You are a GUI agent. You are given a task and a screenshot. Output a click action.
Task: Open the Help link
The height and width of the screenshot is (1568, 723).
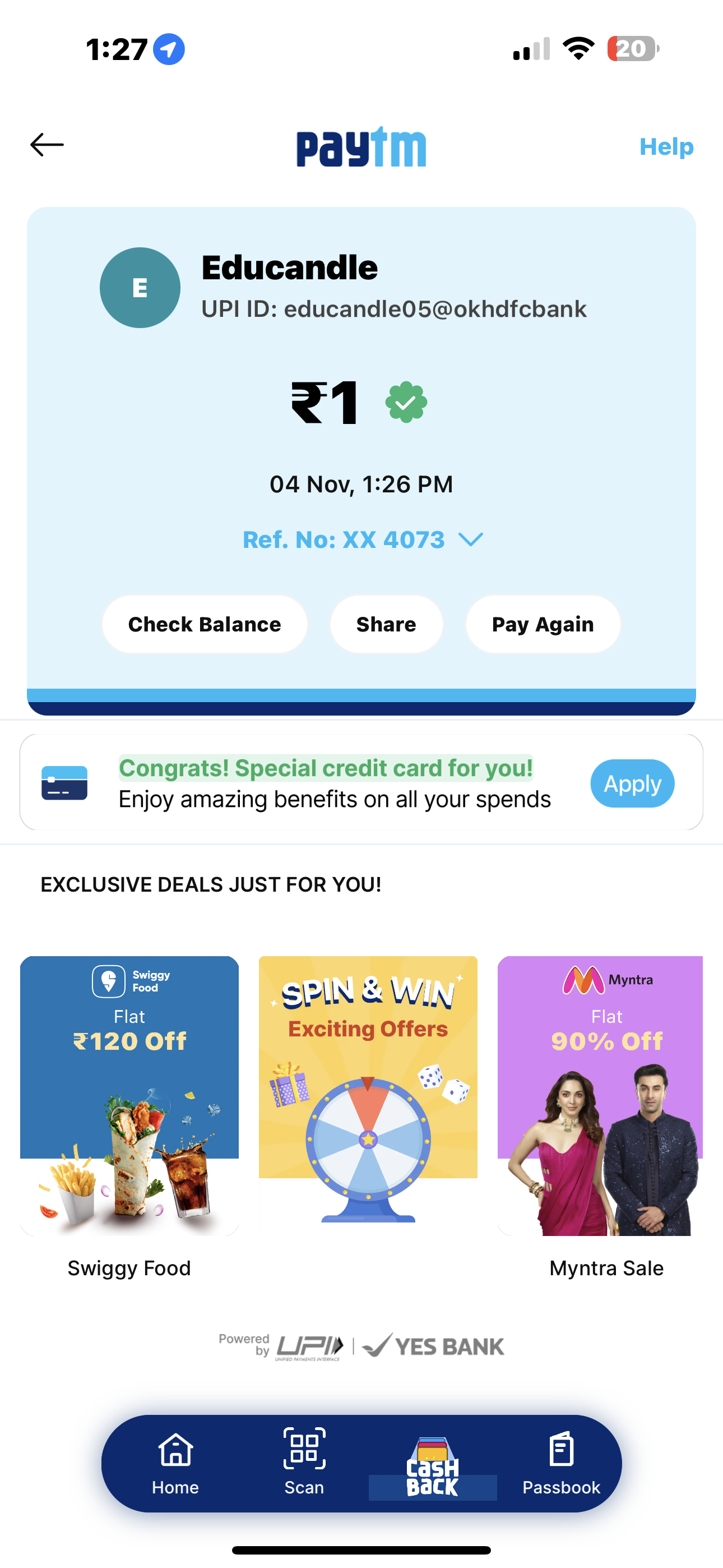pyautogui.click(x=666, y=147)
